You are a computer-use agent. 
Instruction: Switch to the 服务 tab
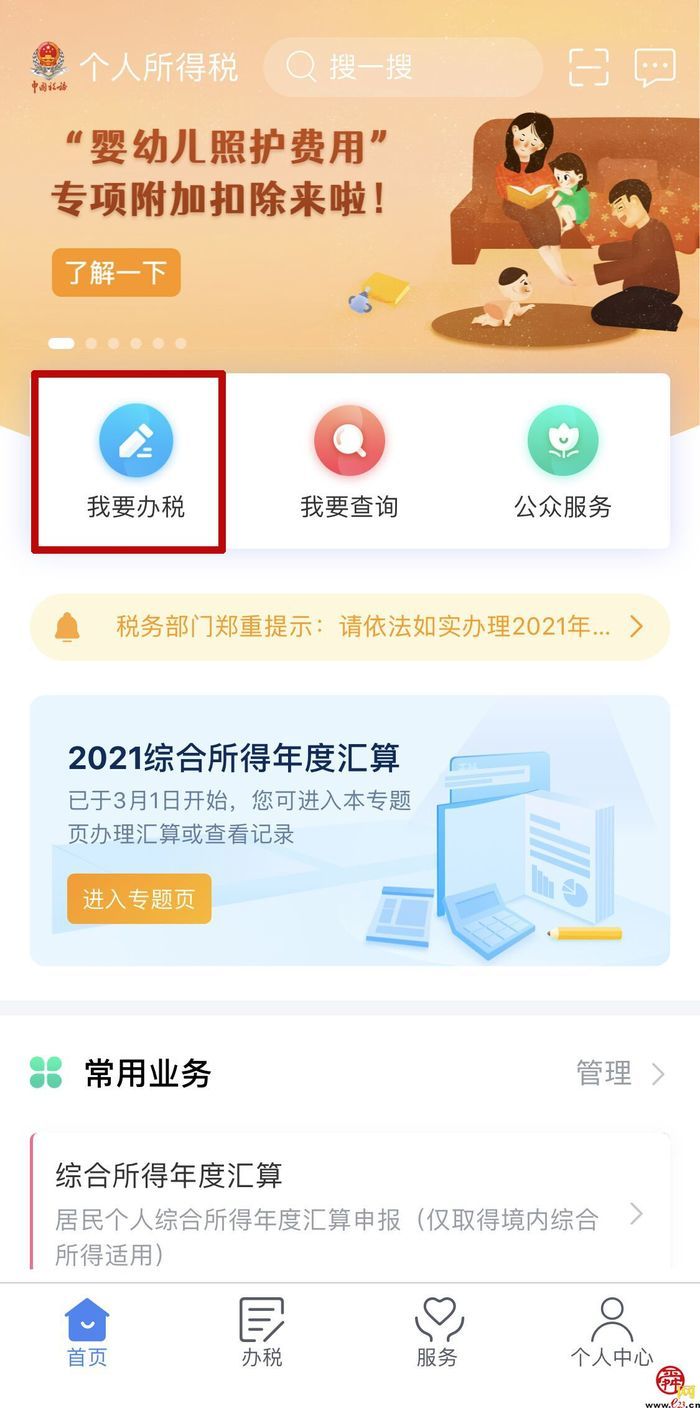click(x=437, y=1332)
